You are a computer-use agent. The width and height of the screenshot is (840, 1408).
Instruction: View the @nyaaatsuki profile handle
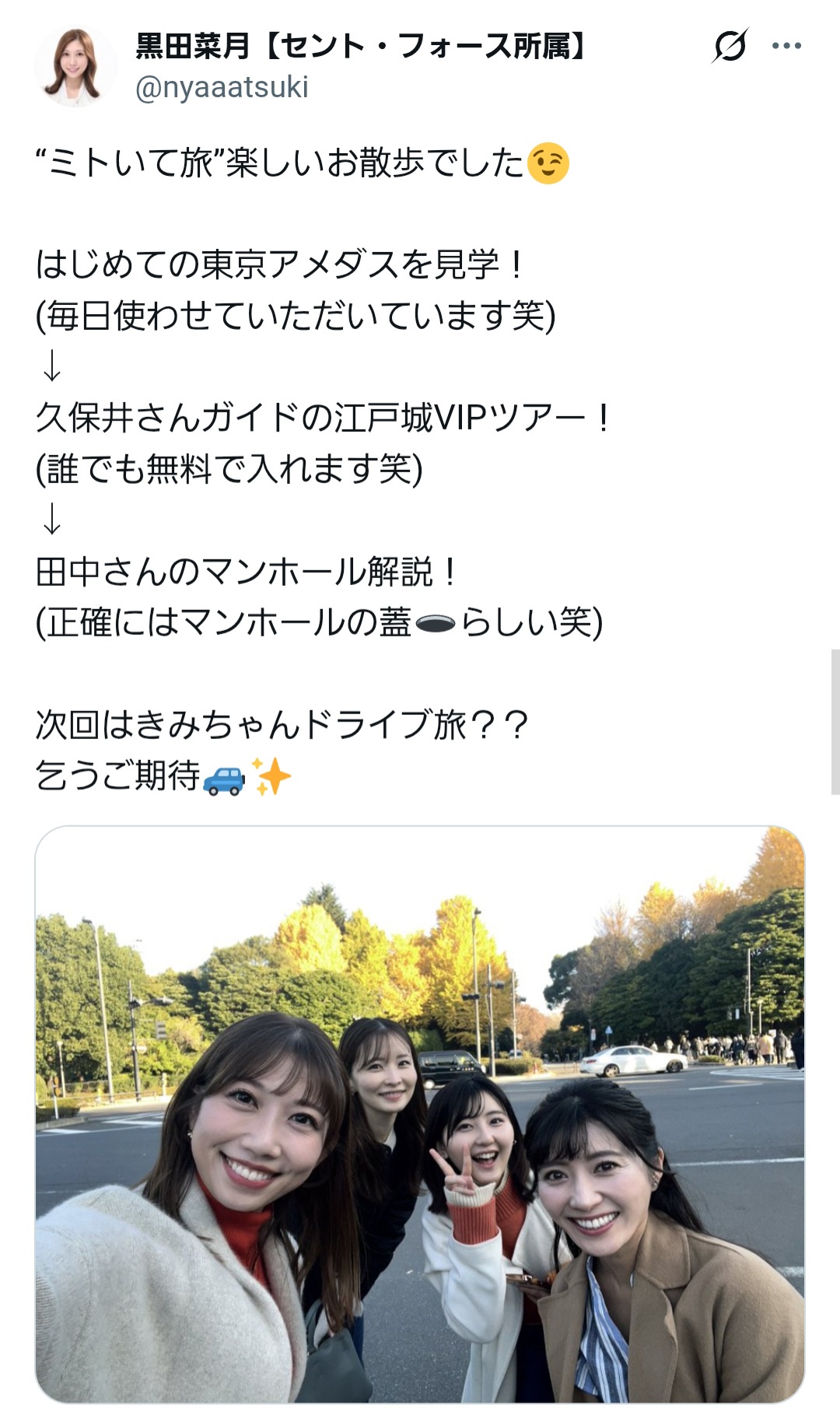pyautogui.click(x=222, y=87)
